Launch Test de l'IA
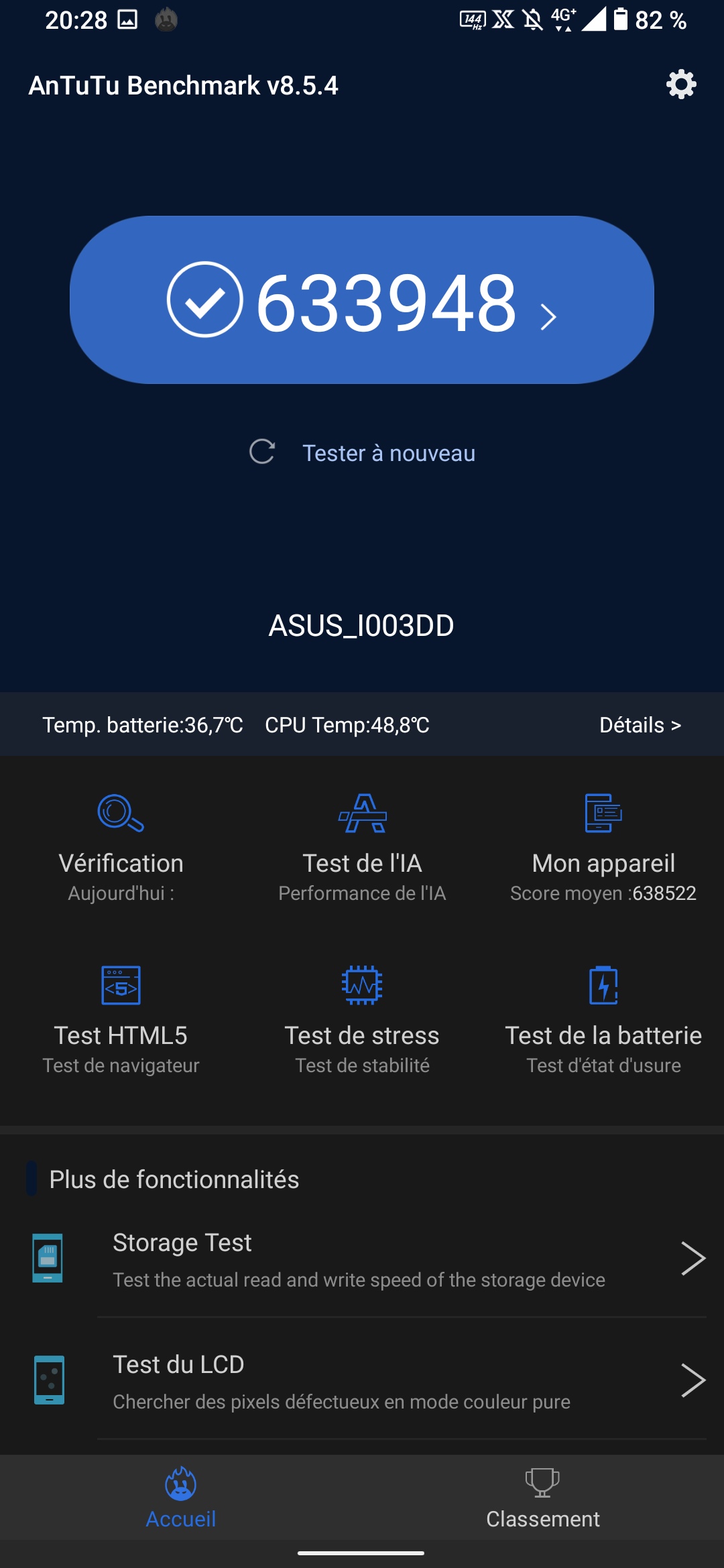724x1568 pixels. click(x=362, y=847)
